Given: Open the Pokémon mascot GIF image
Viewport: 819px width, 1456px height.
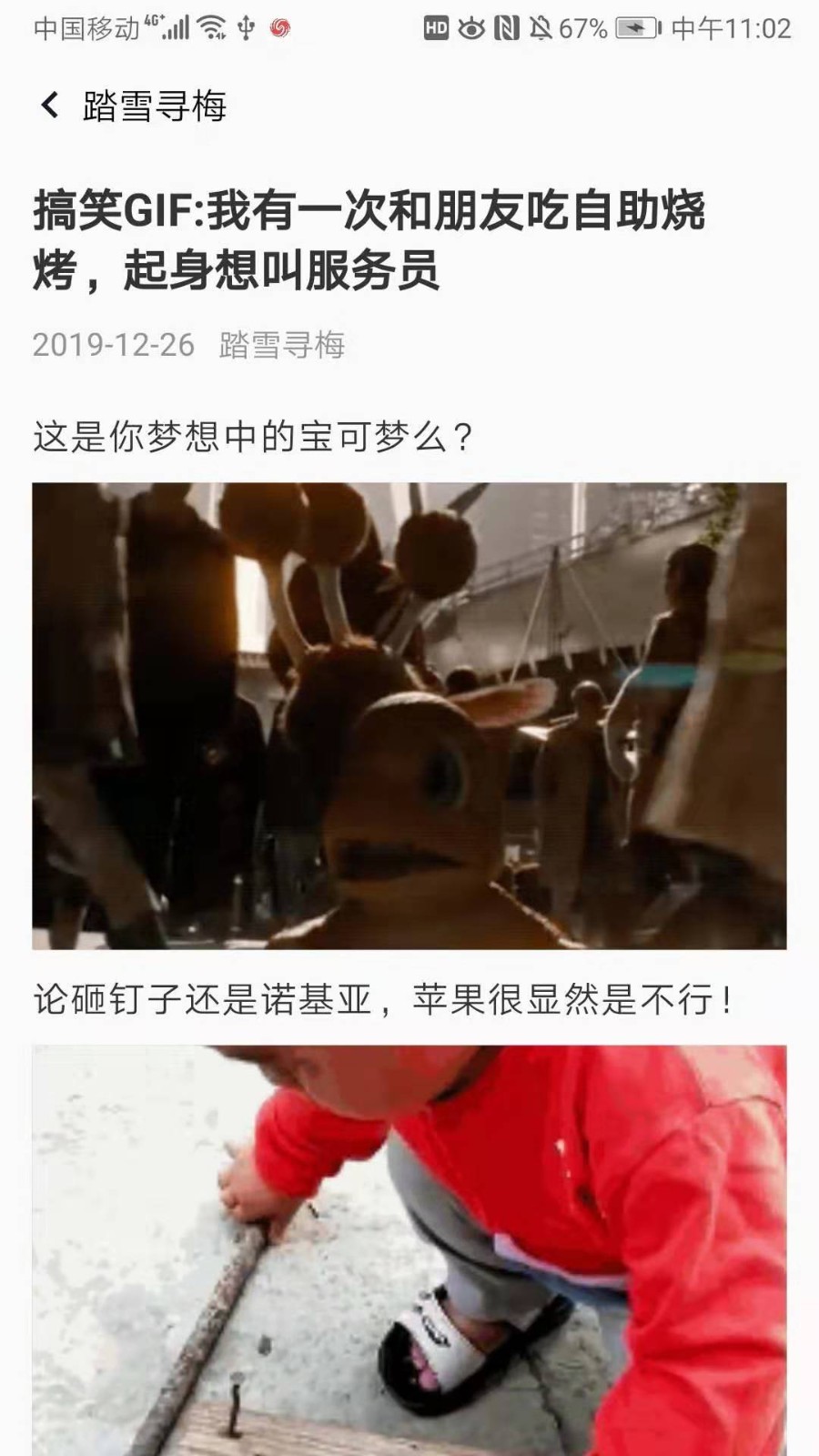Looking at the screenshot, I should pos(409,715).
